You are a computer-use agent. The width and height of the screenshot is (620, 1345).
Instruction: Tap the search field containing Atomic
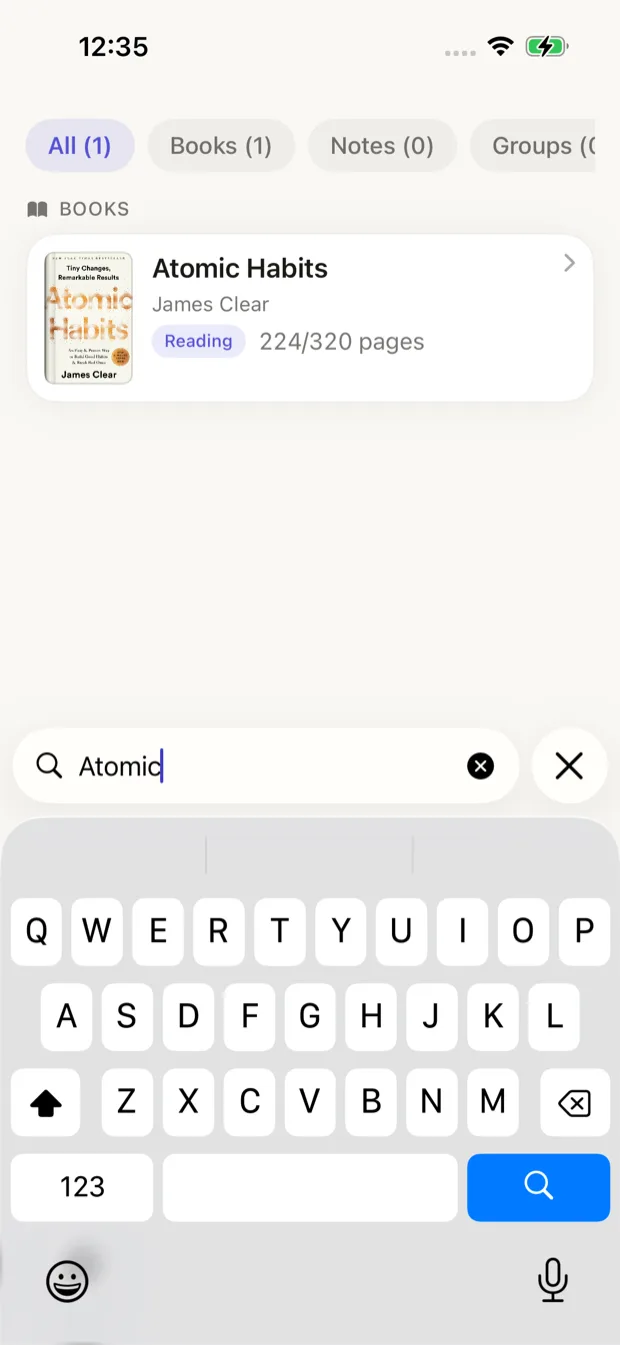tap(266, 766)
